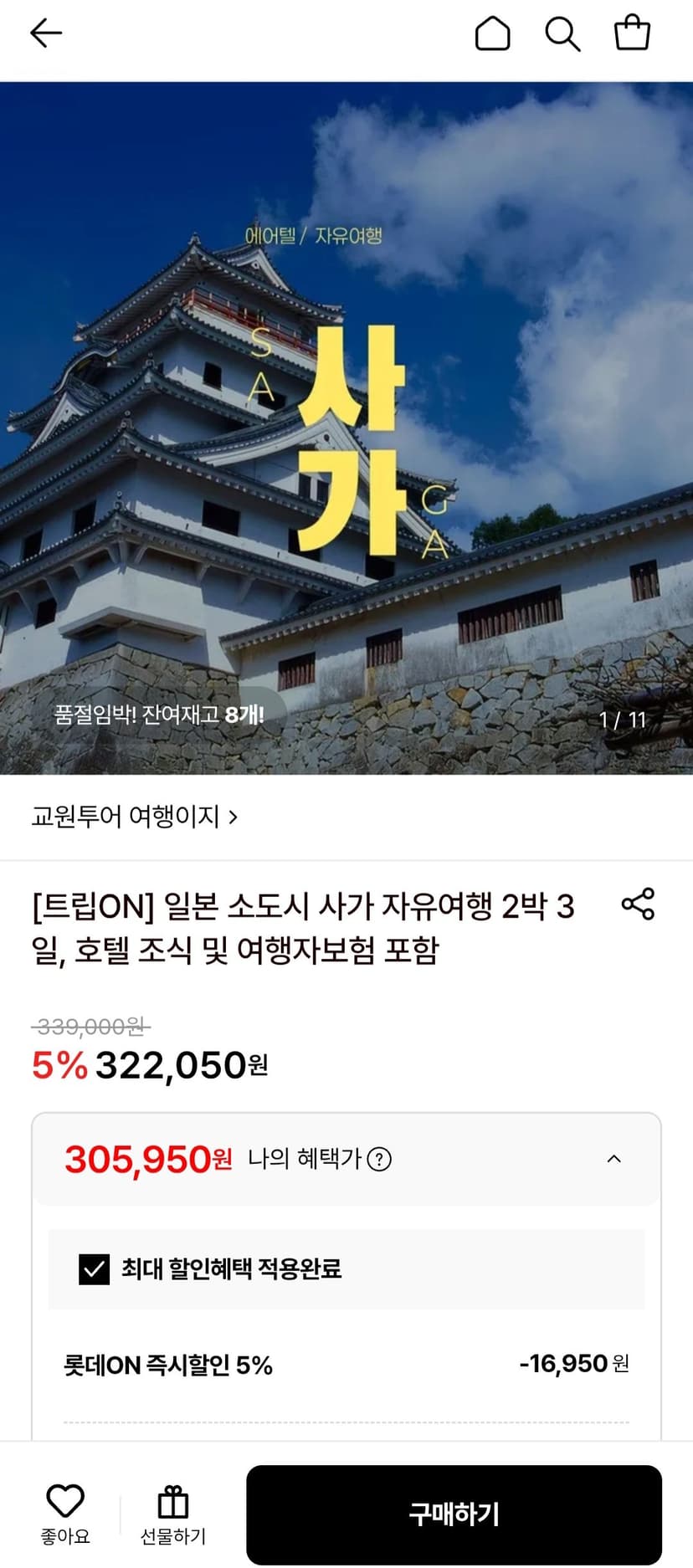Open the home icon in the top bar
Screen dimensions: 693x1568
pyautogui.click(x=492, y=34)
